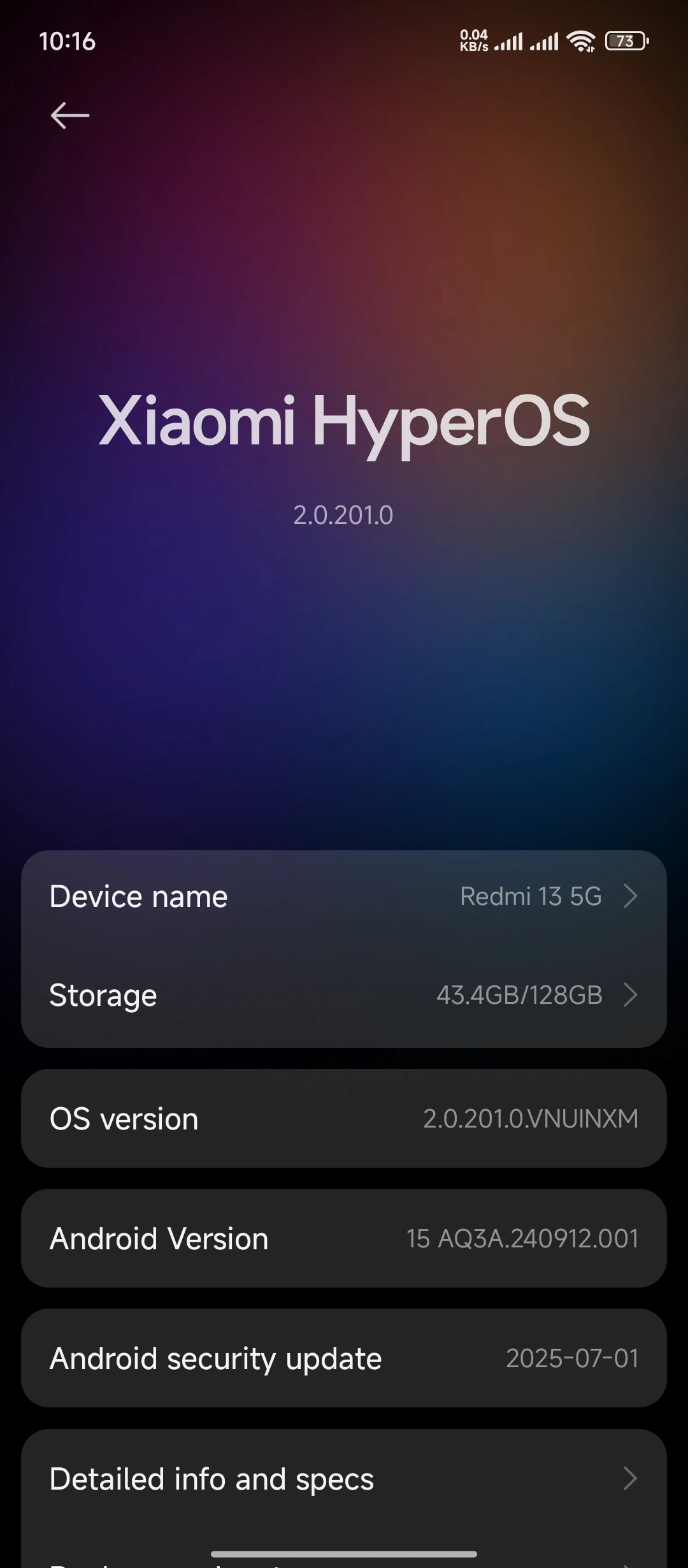The height and width of the screenshot is (1568, 688).
Task: Go back using the arrow icon
Action: click(x=70, y=115)
